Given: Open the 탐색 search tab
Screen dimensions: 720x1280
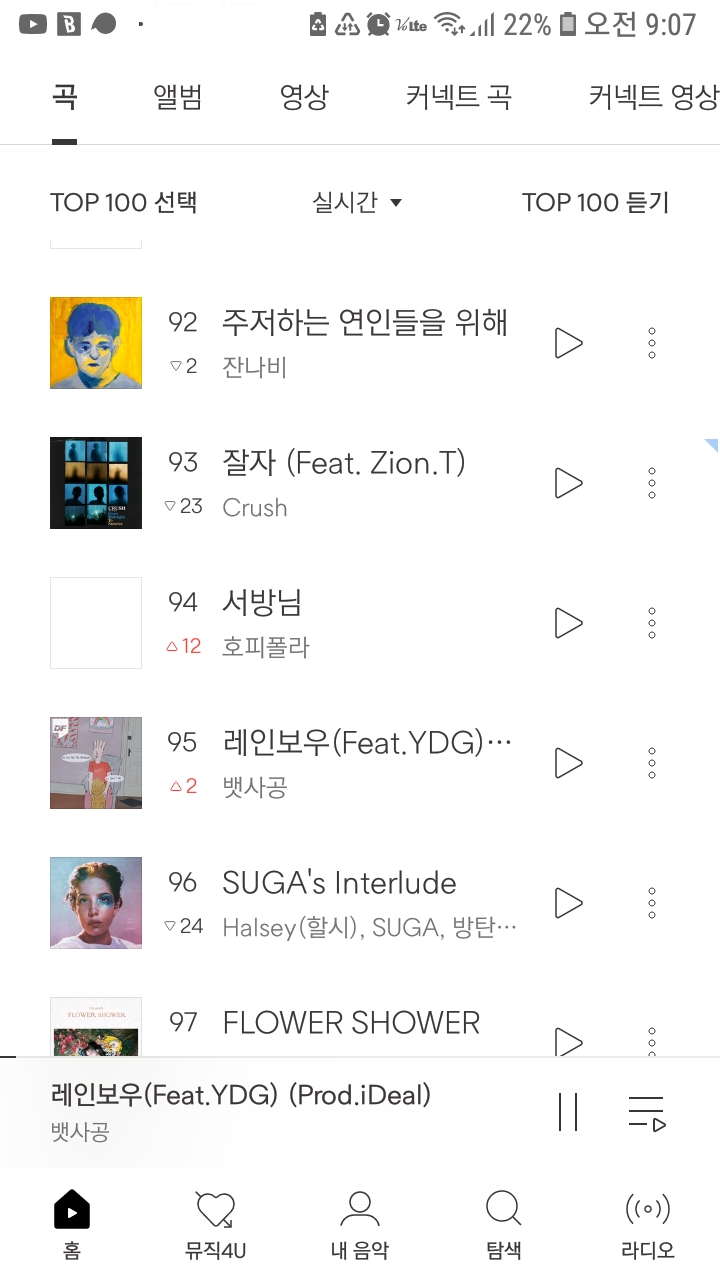Looking at the screenshot, I should click(x=503, y=1225).
